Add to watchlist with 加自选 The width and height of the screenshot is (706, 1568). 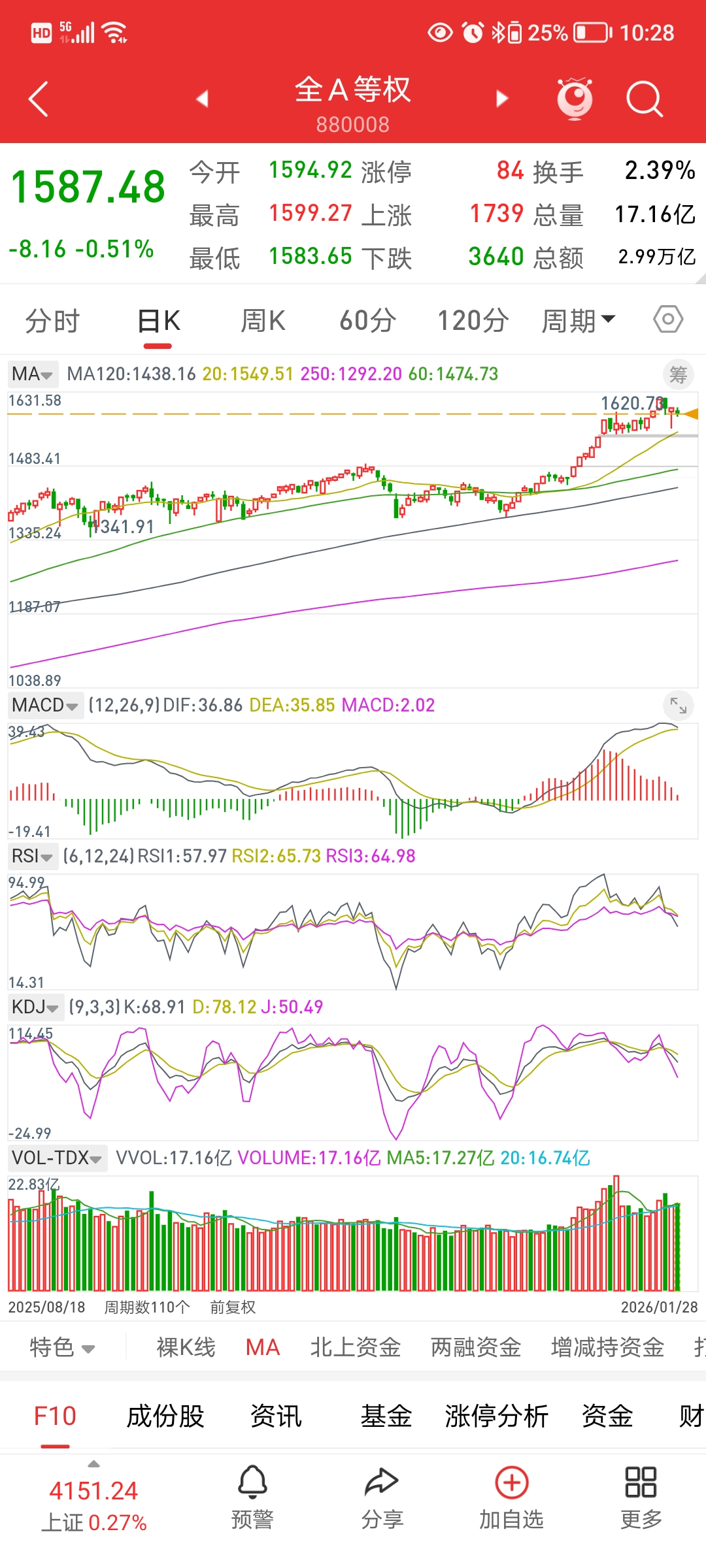point(511,1497)
